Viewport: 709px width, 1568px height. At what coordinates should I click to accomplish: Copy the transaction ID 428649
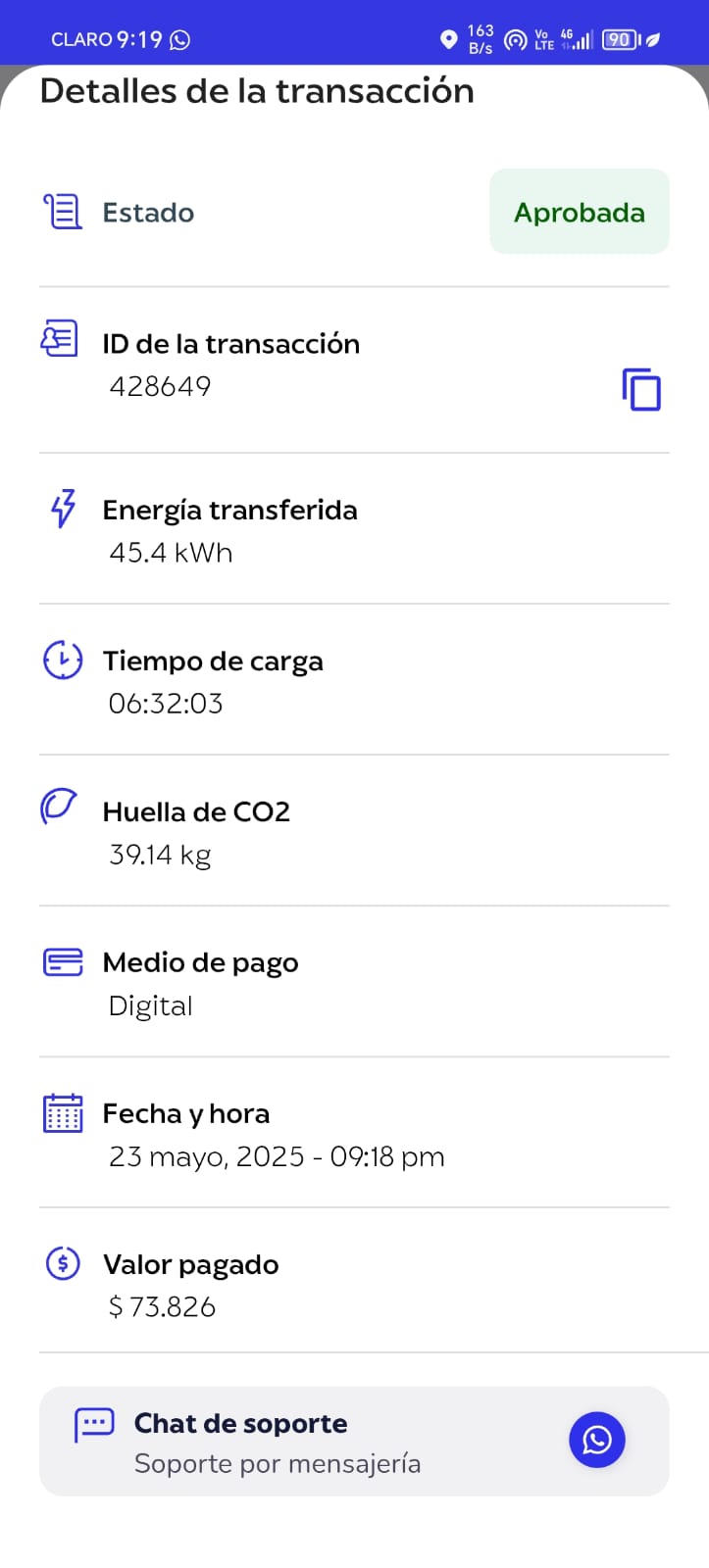tap(641, 389)
